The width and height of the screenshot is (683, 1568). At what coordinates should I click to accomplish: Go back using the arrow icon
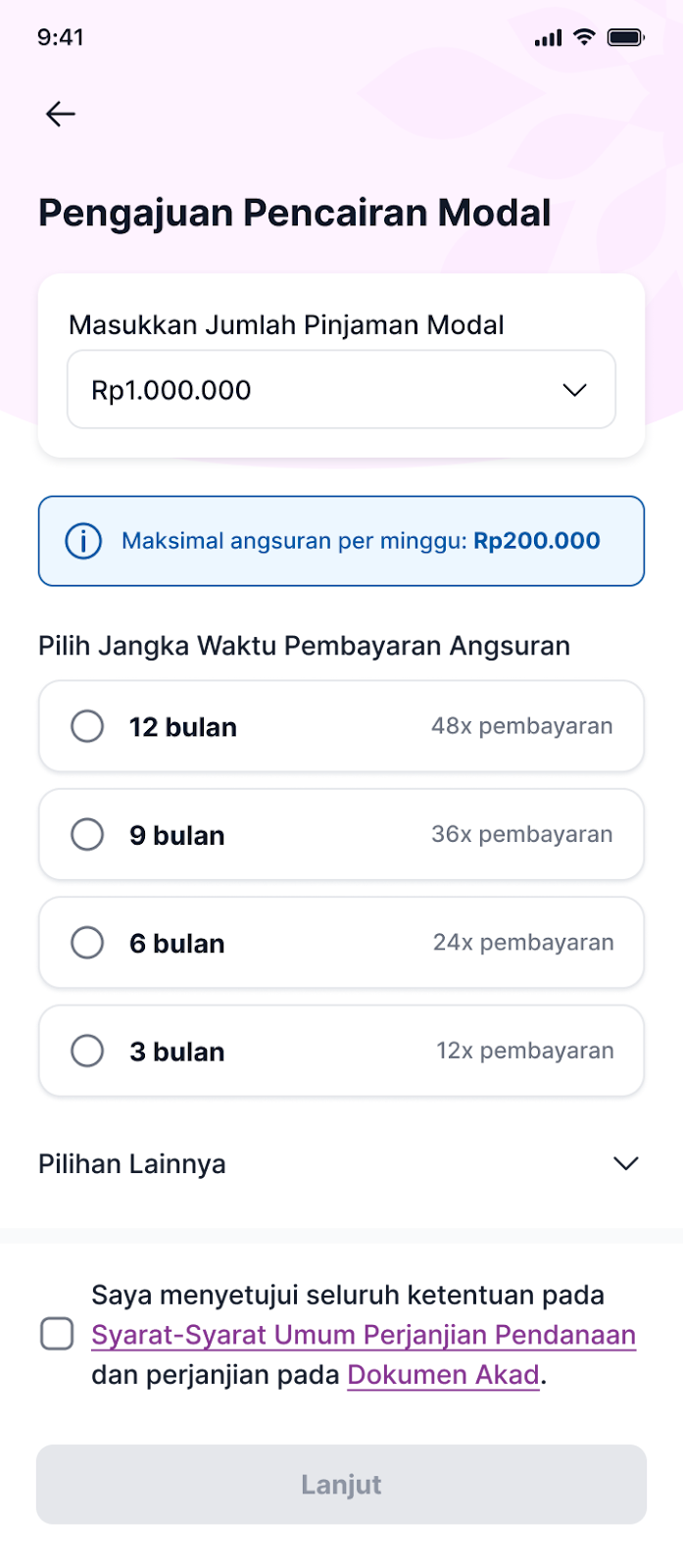(61, 115)
